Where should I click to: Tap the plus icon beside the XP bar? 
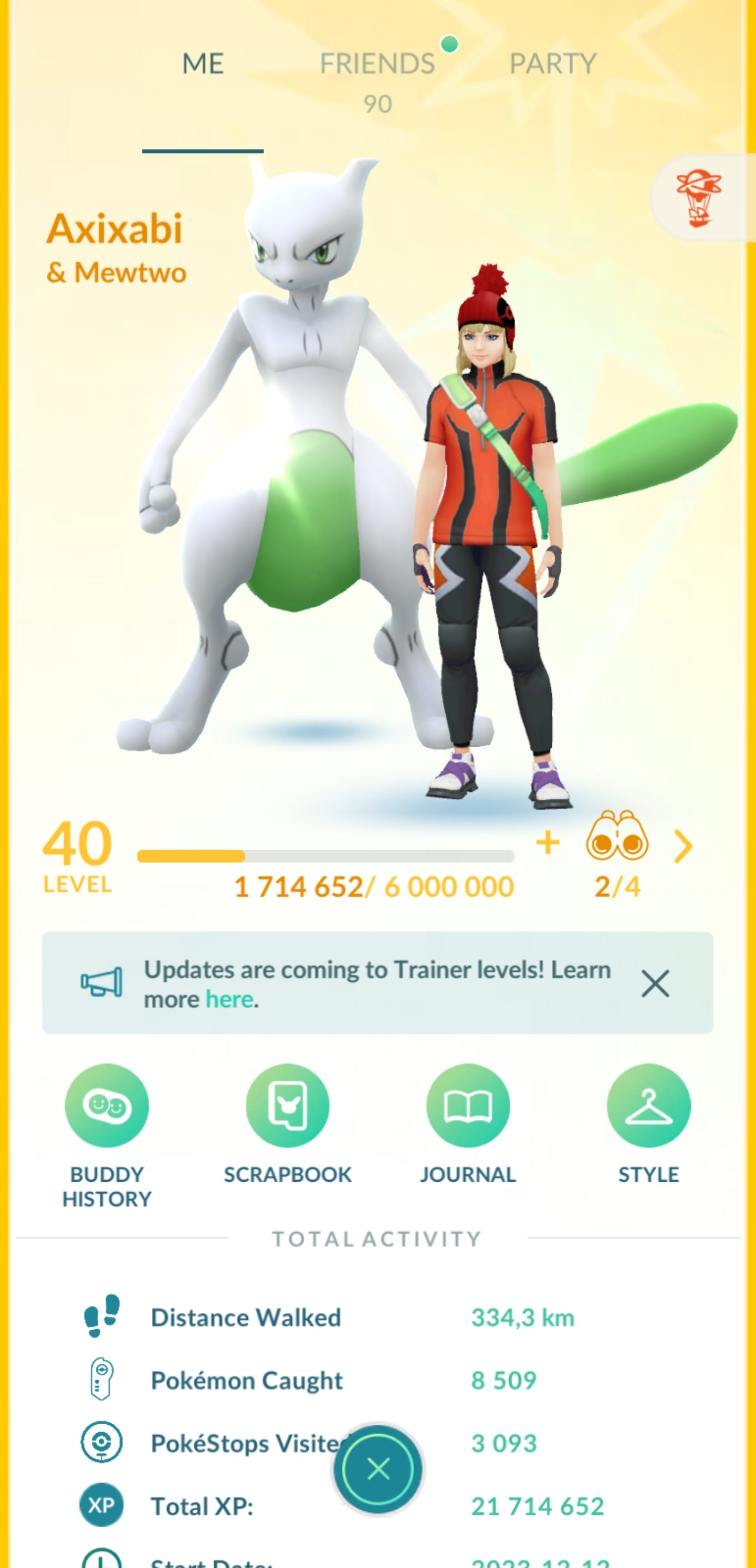547,843
